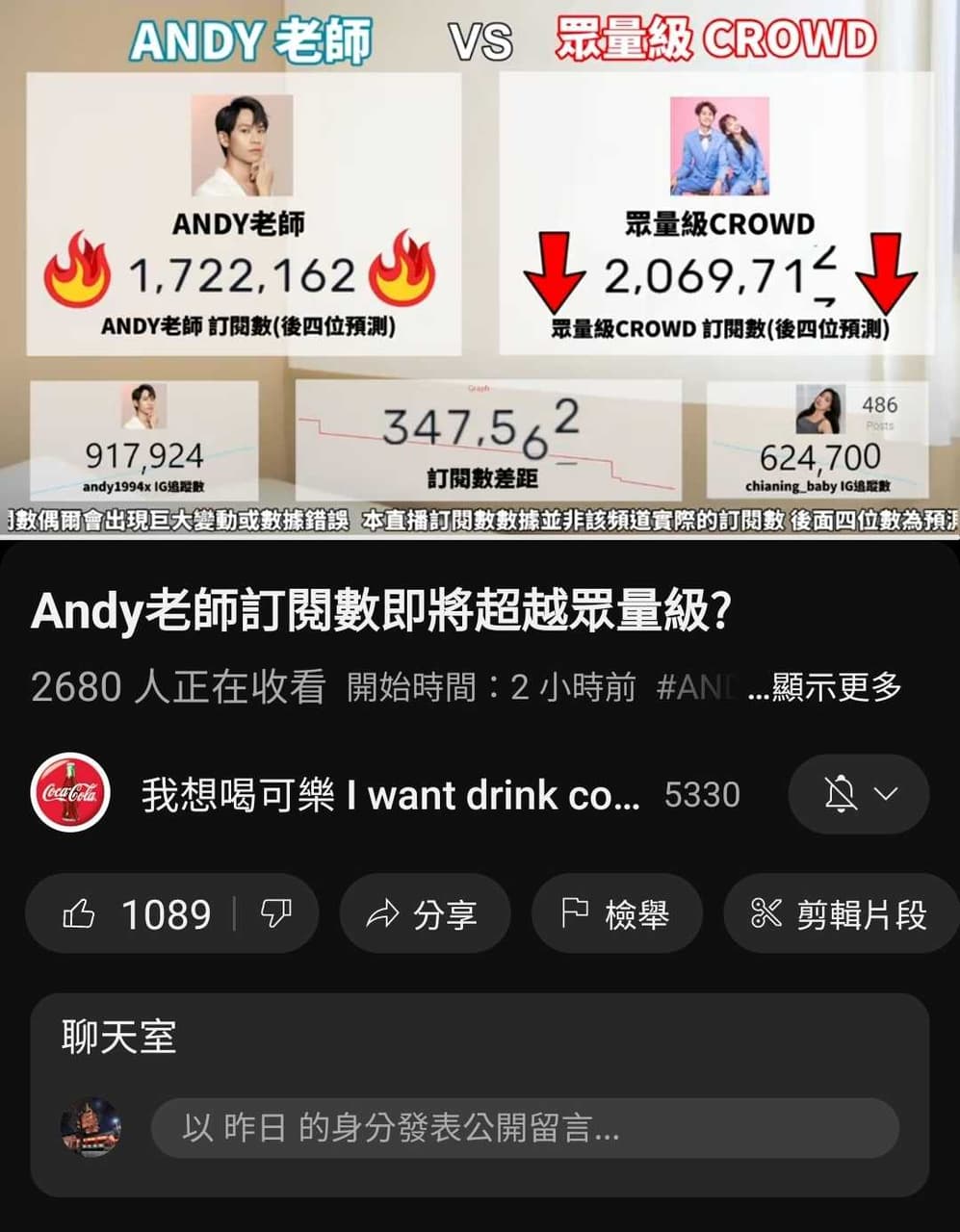Screen dimensions: 960x1232
Task: Click the dislike thumbs-down icon
Action: click(x=275, y=913)
